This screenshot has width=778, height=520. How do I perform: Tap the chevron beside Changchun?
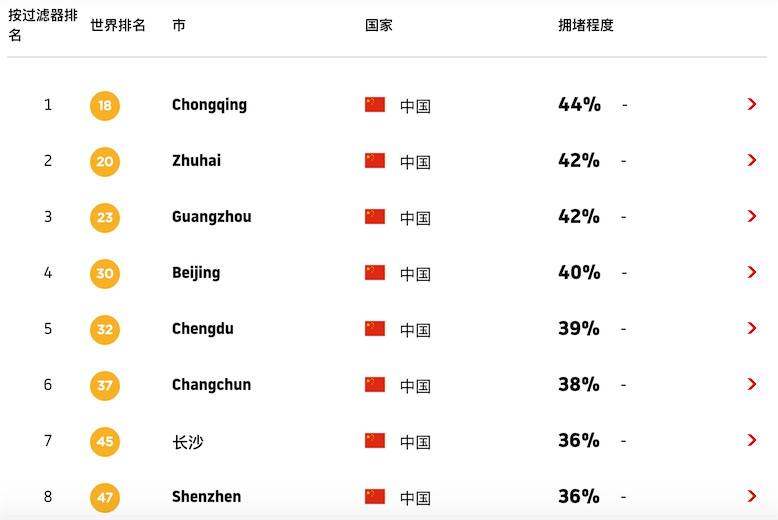(751, 384)
